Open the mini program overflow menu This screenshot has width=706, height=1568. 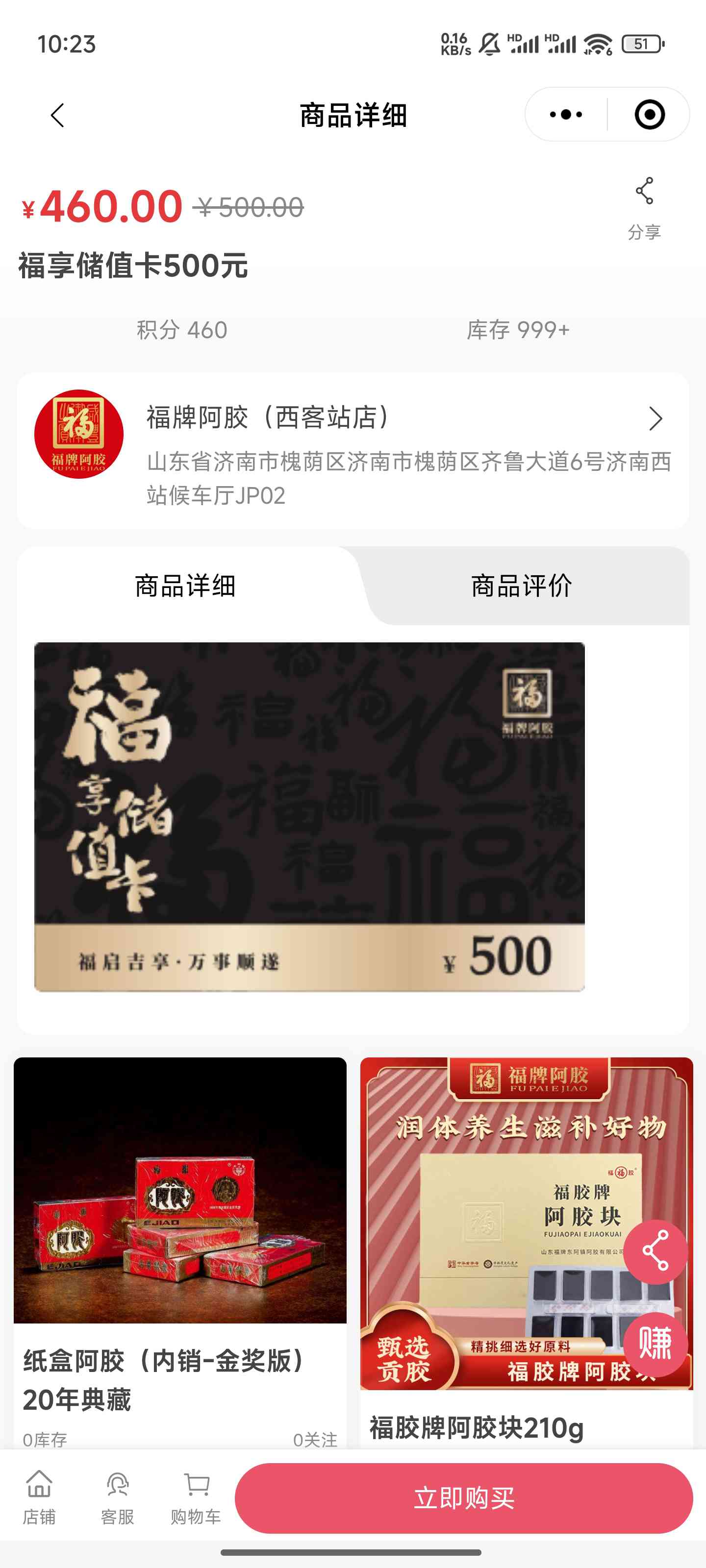point(565,115)
